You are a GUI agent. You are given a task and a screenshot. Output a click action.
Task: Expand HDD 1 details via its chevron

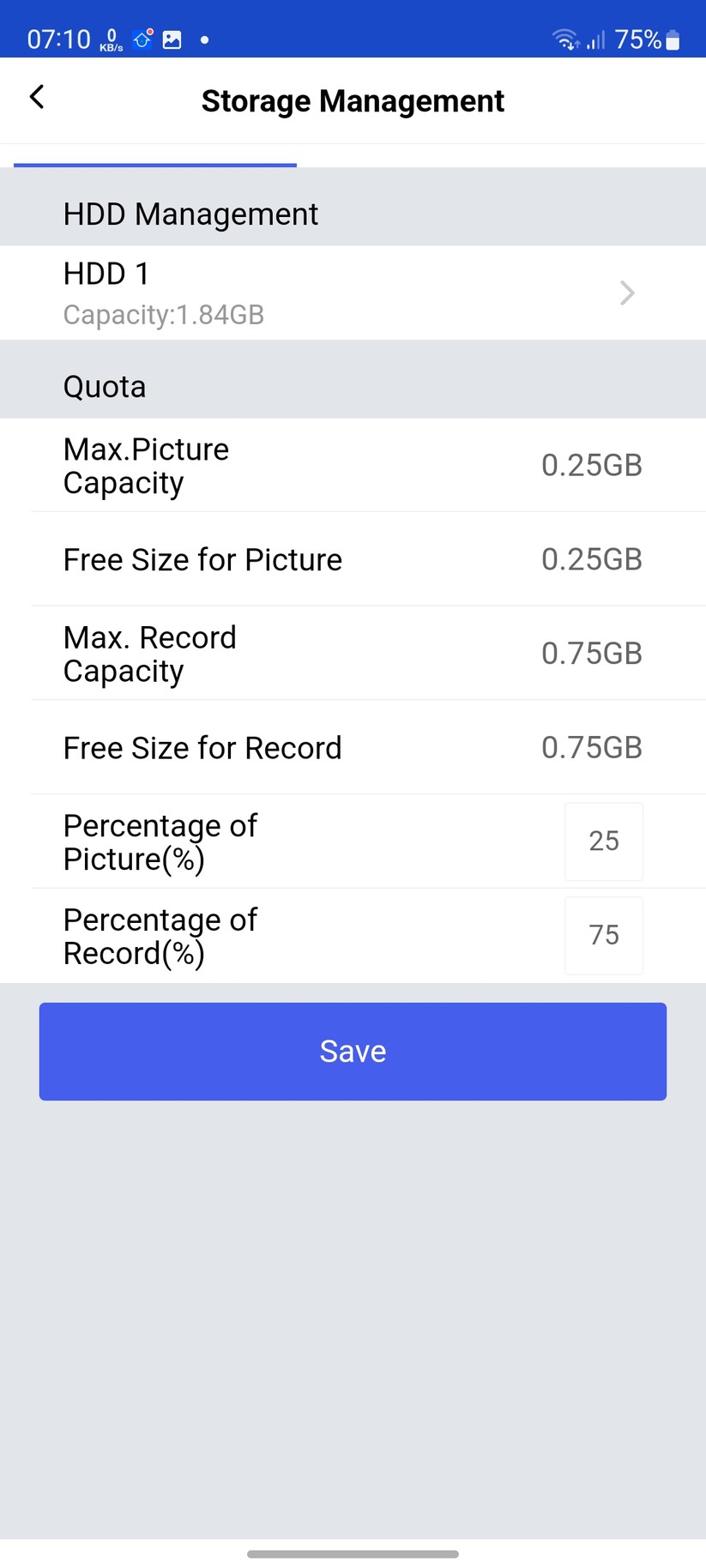(x=627, y=292)
